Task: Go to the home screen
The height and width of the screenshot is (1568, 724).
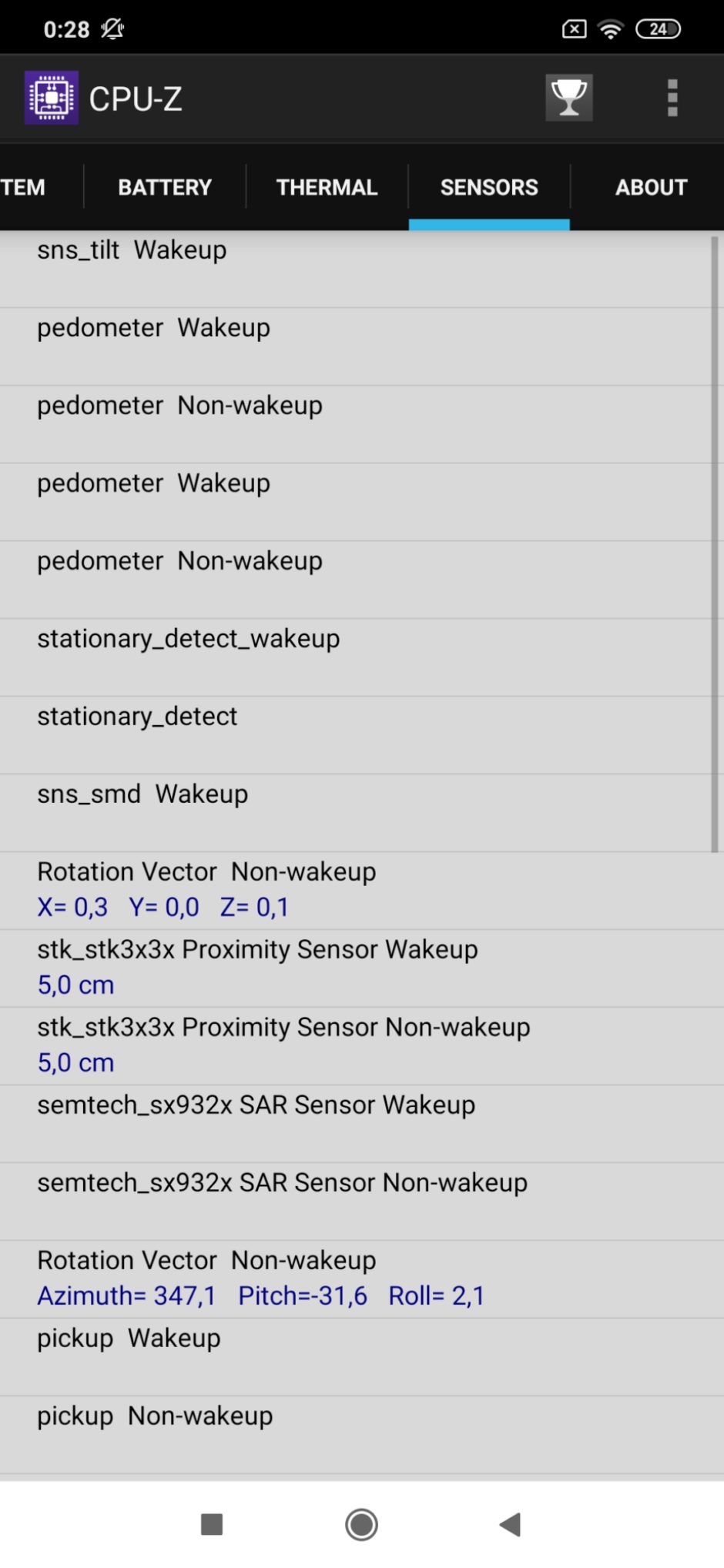Action: tap(361, 1523)
